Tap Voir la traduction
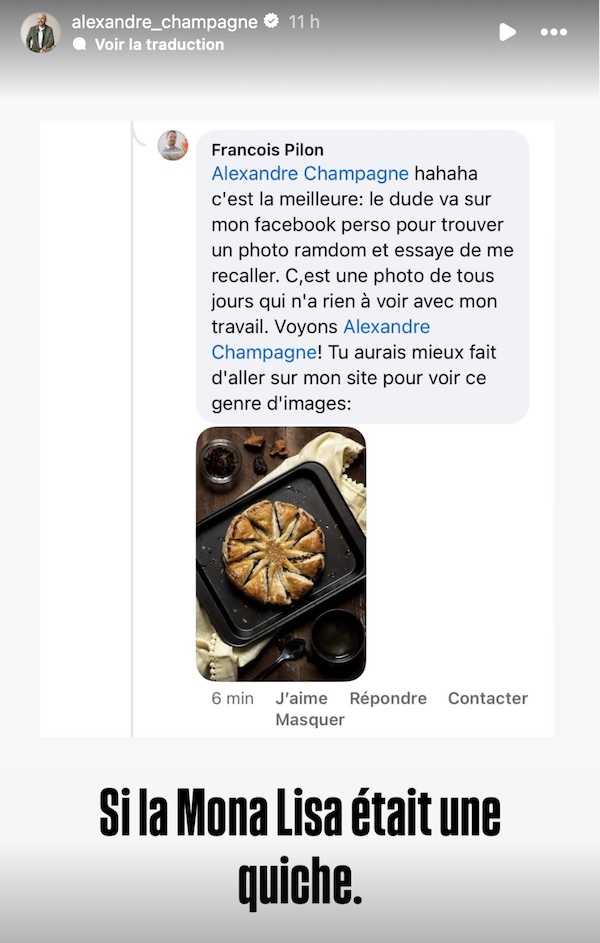The image size is (600, 943). tap(158, 45)
